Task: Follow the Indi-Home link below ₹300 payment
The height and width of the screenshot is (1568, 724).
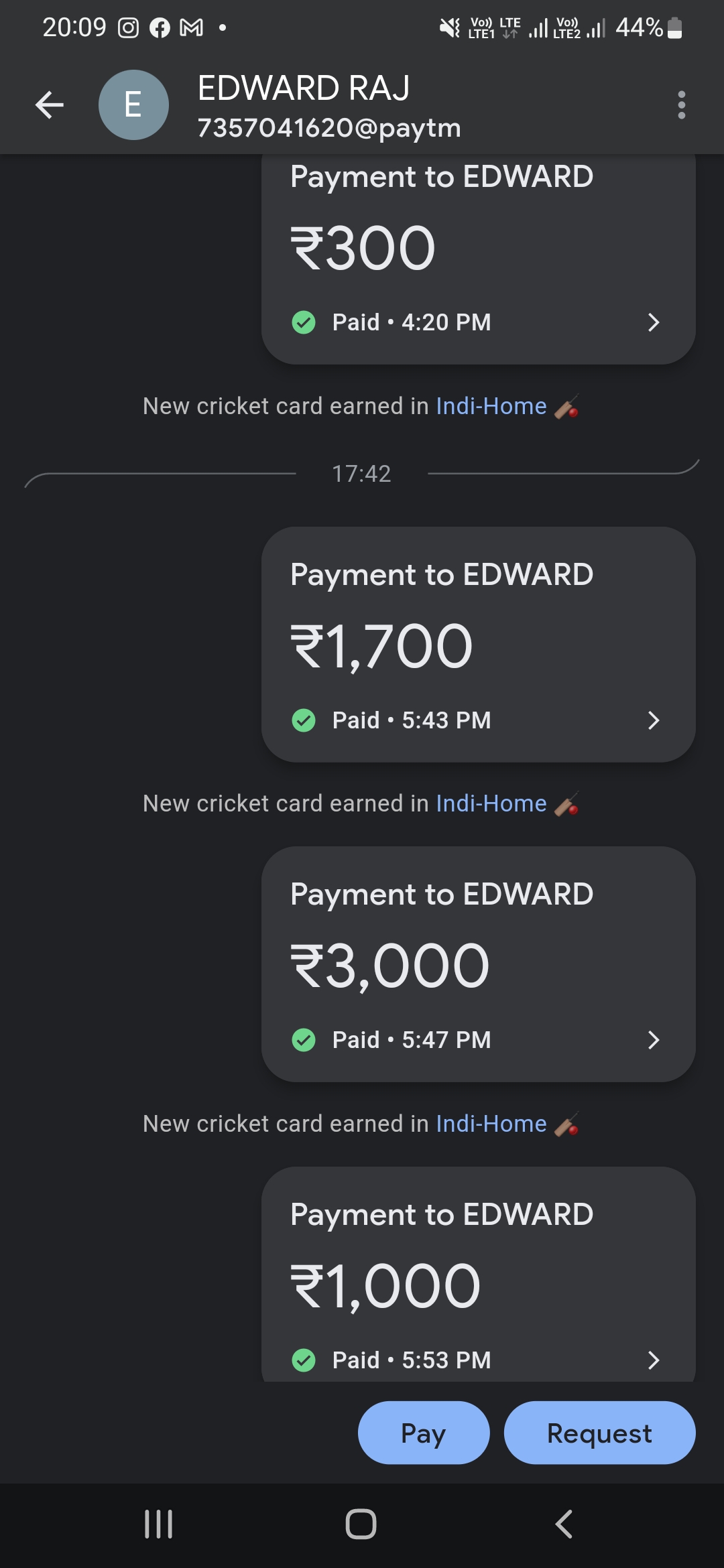Action: (x=491, y=406)
